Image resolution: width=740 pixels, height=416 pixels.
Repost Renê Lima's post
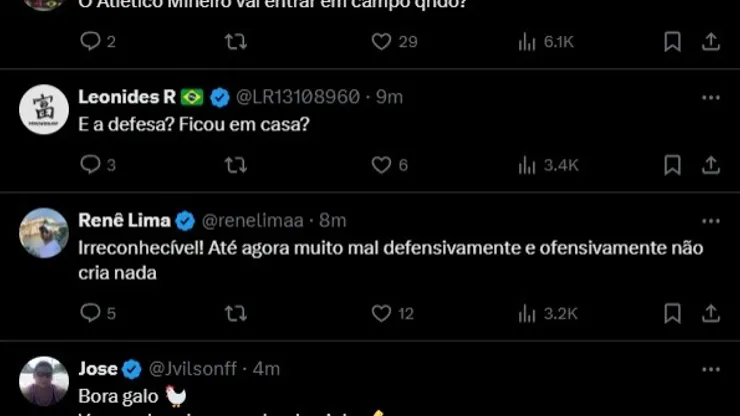[x=235, y=313]
